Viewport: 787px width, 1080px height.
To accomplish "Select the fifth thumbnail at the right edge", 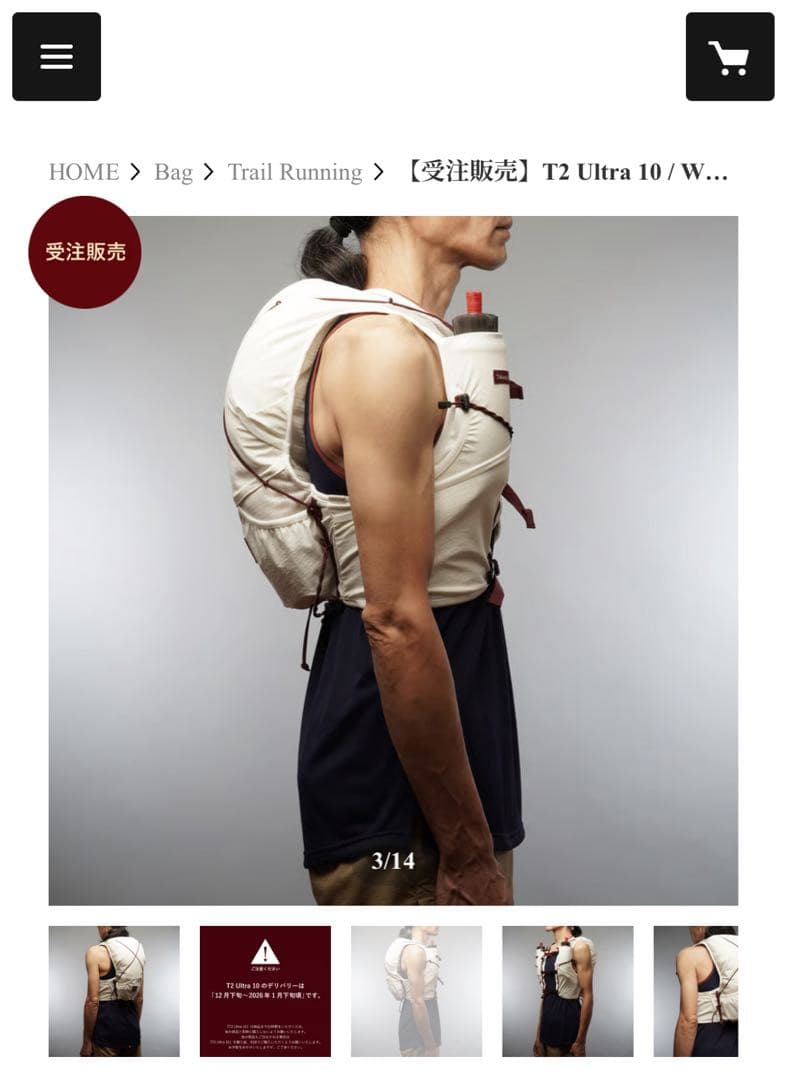I will point(697,991).
